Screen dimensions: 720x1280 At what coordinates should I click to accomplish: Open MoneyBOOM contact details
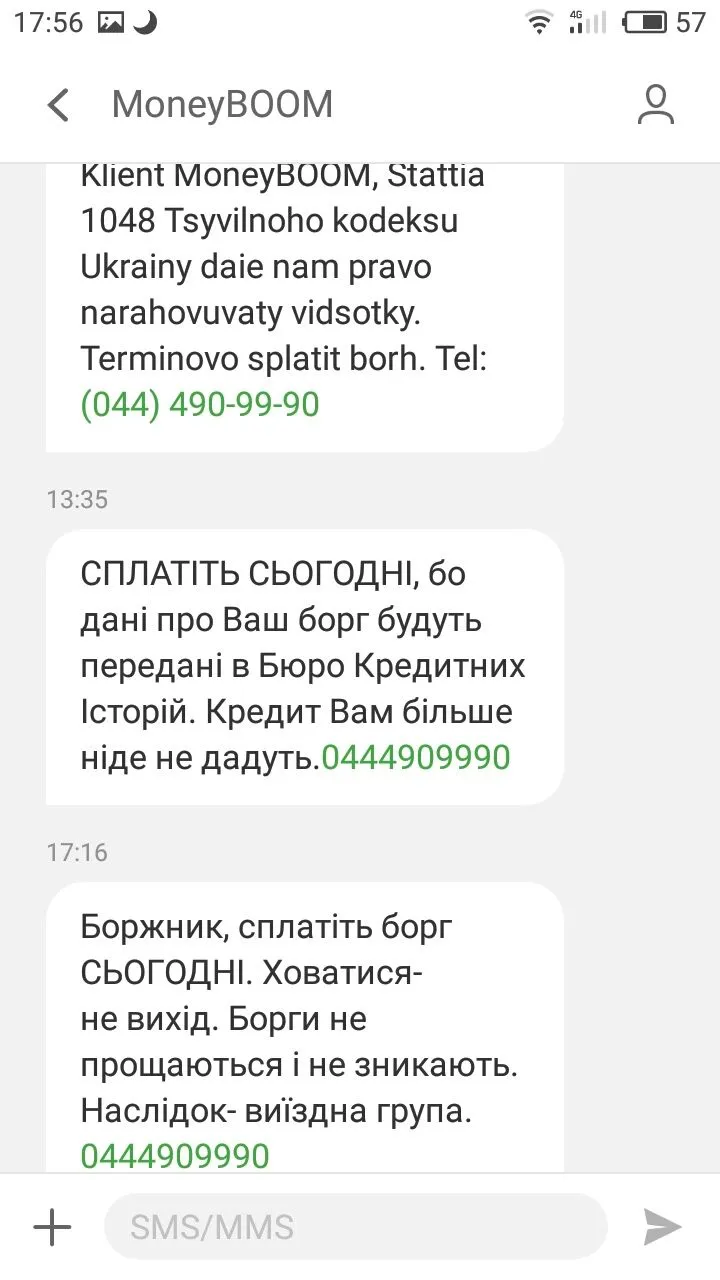[x=656, y=105]
